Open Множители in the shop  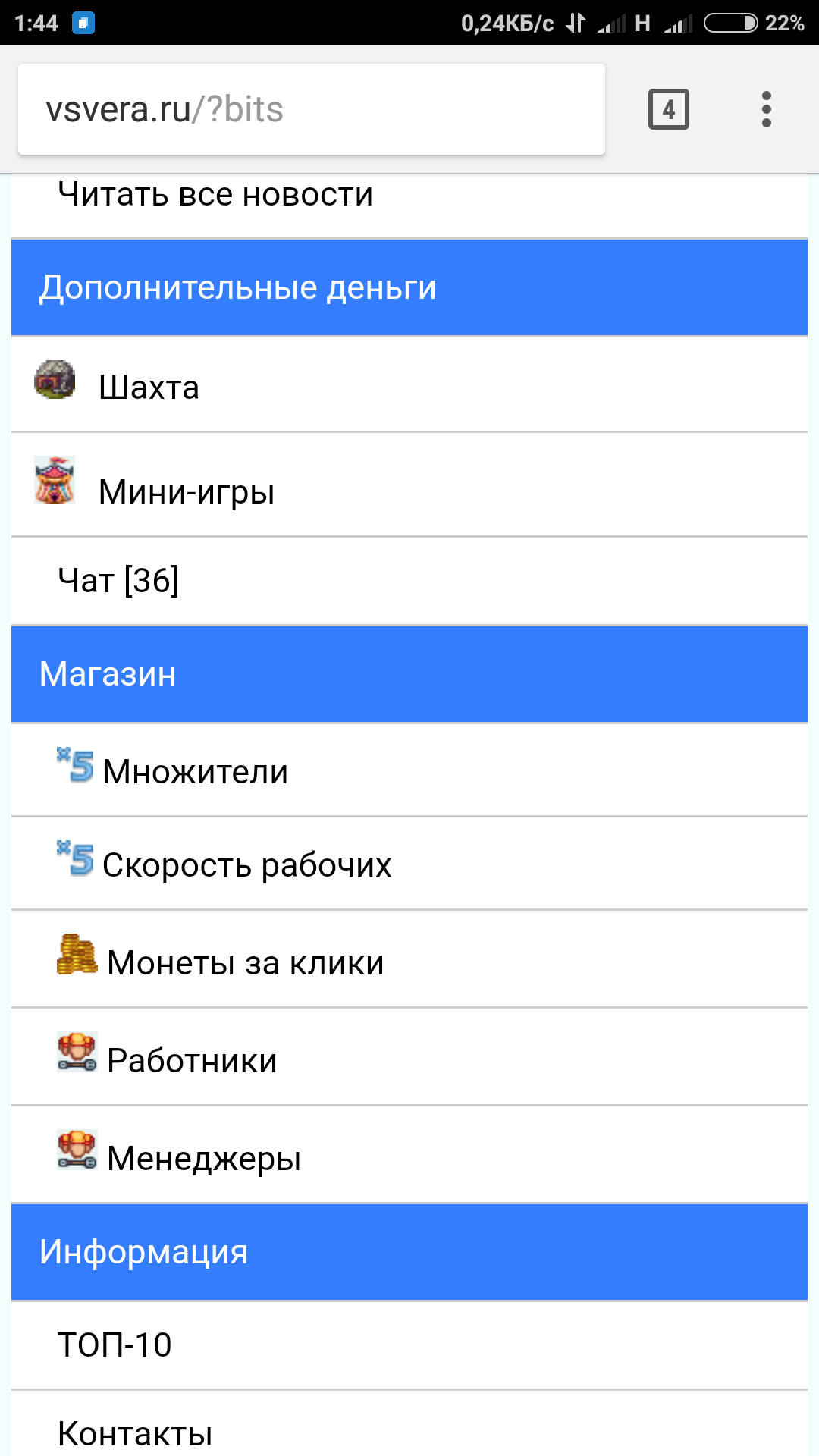pyautogui.click(x=195, y=772)
